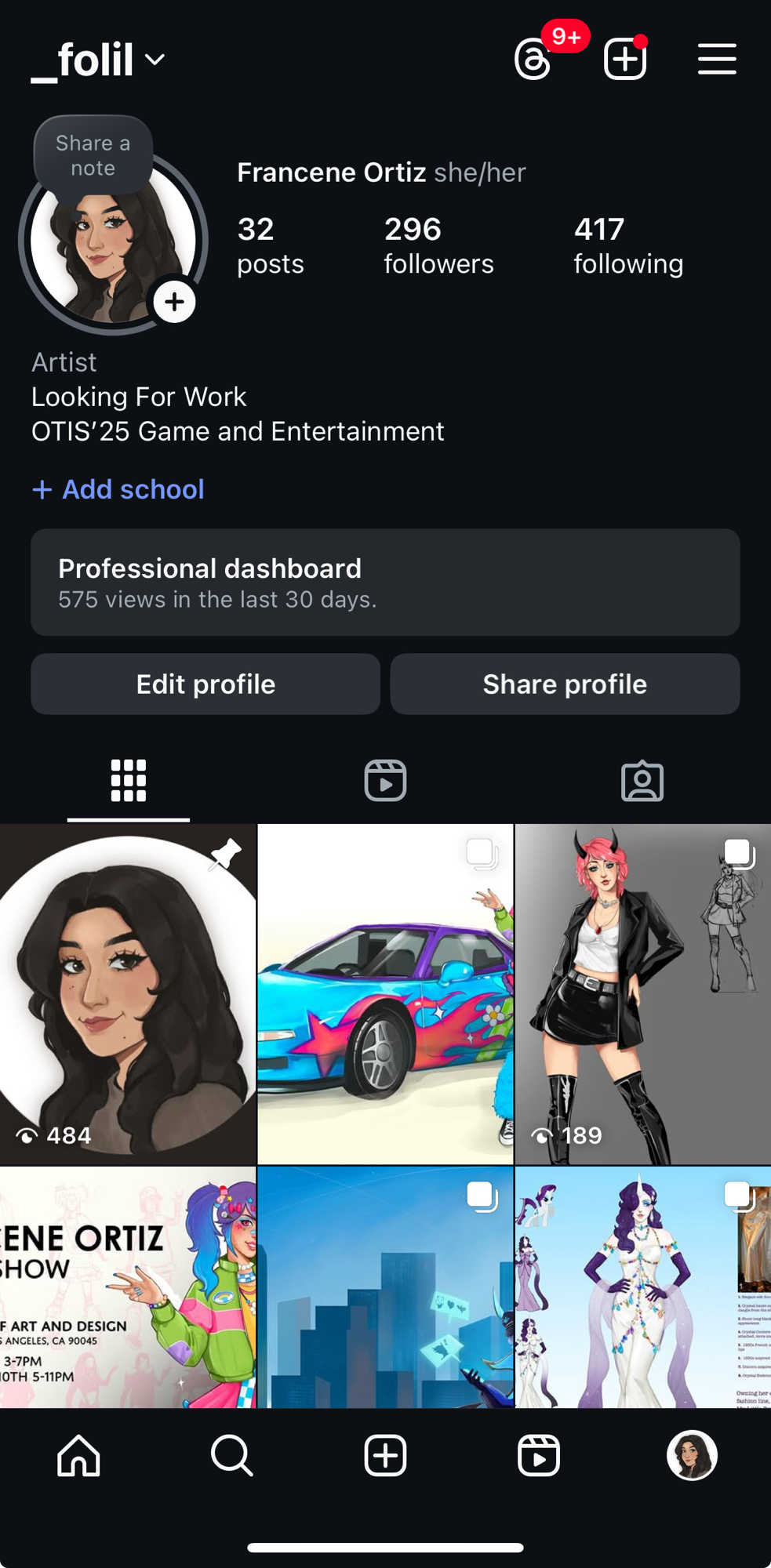Tap the Share a note bubble
Viewport: 771px width, 1568px height.
tap(93, 155)
